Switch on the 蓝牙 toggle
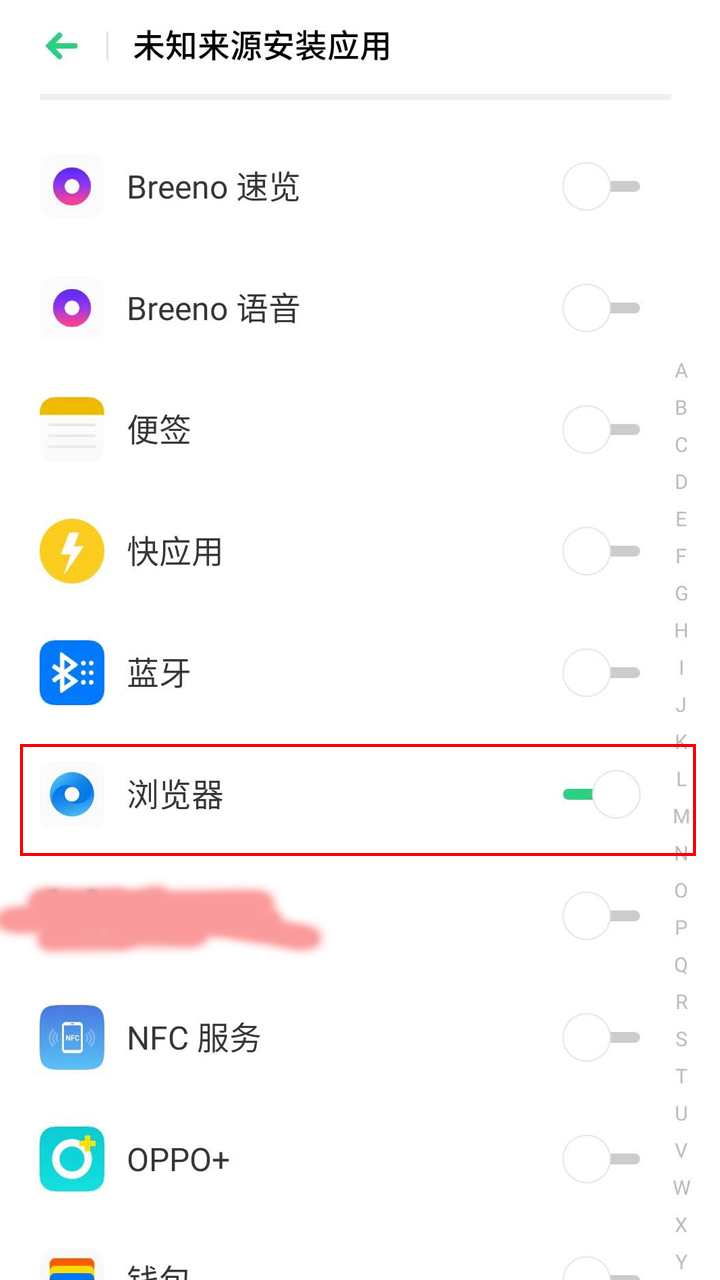The width and height of the screenshot is (720, 1280). coord(600,673)
